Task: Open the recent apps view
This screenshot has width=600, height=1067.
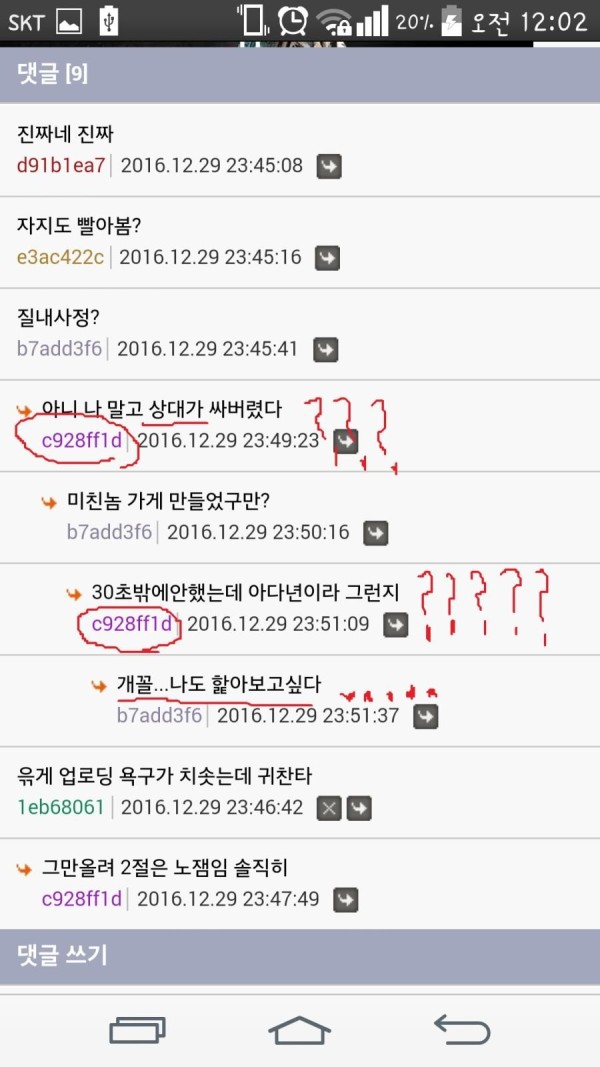Action: pyautogui.click(x=138, y=1029)
